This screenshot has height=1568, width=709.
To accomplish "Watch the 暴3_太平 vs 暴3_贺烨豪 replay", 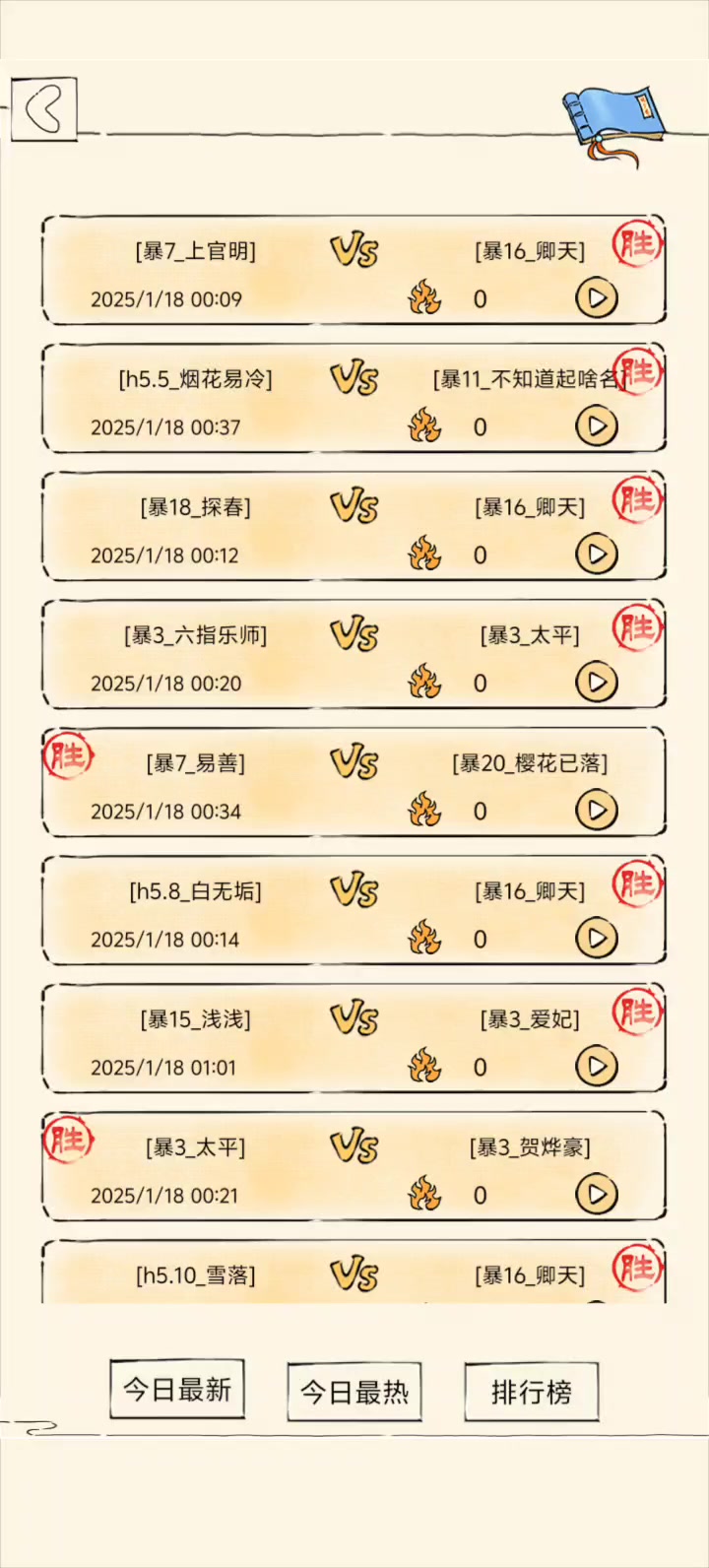I will pos(596,1194).
